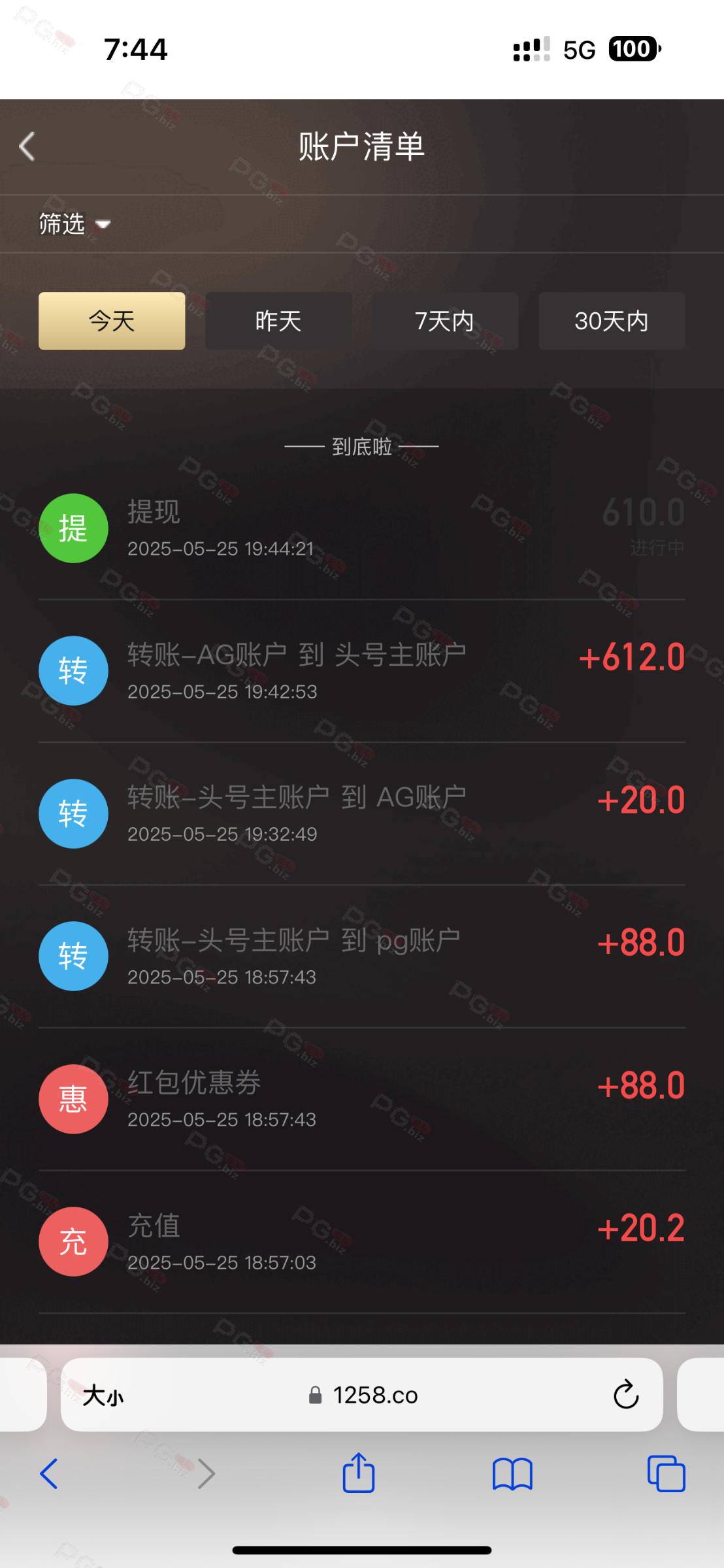Go back in Safari browser history
This screenshot has height=1568, width=724.
49,1474
